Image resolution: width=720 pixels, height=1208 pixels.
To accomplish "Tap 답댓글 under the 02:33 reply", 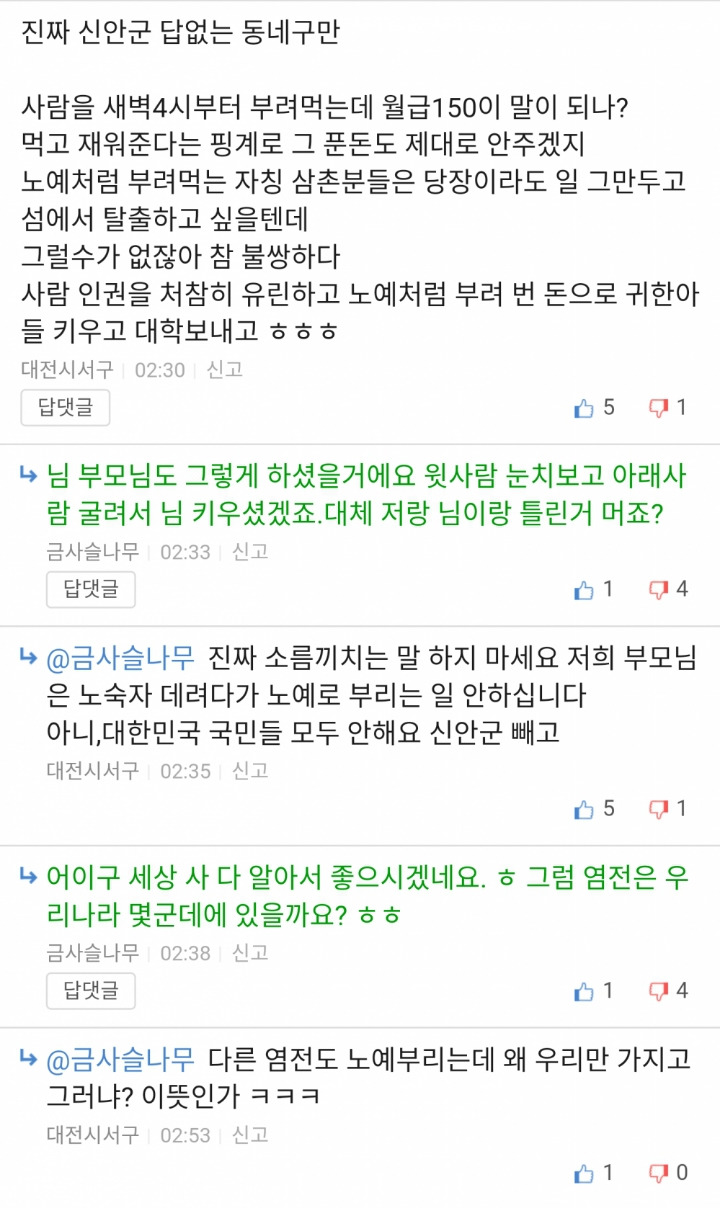I will tap(91, 589).
